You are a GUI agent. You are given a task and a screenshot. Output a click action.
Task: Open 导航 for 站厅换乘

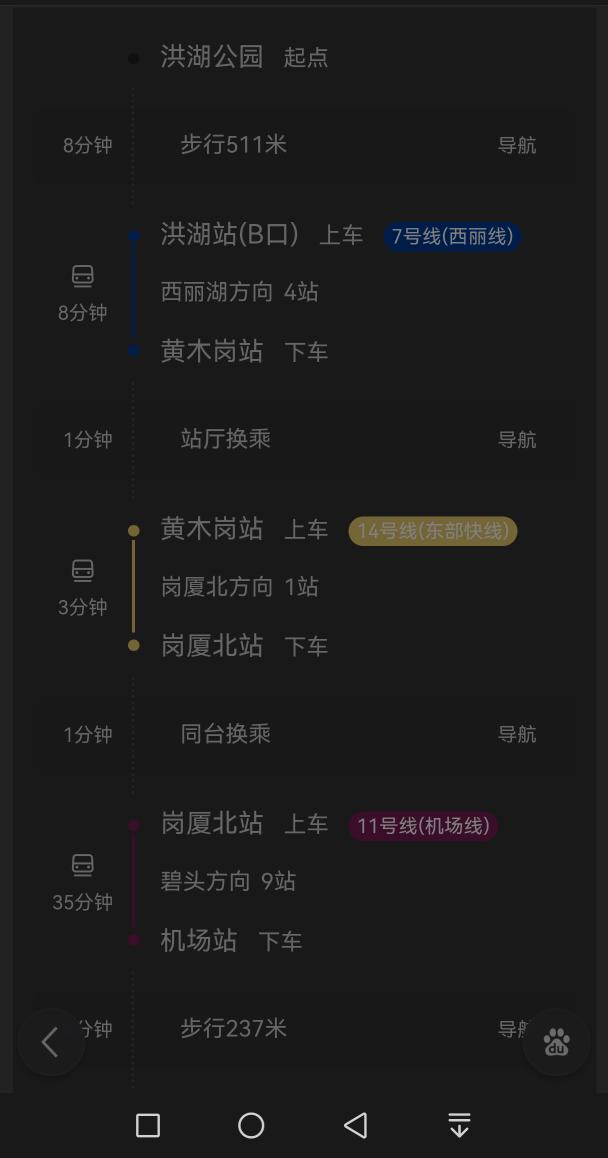(x=516, y=439)
